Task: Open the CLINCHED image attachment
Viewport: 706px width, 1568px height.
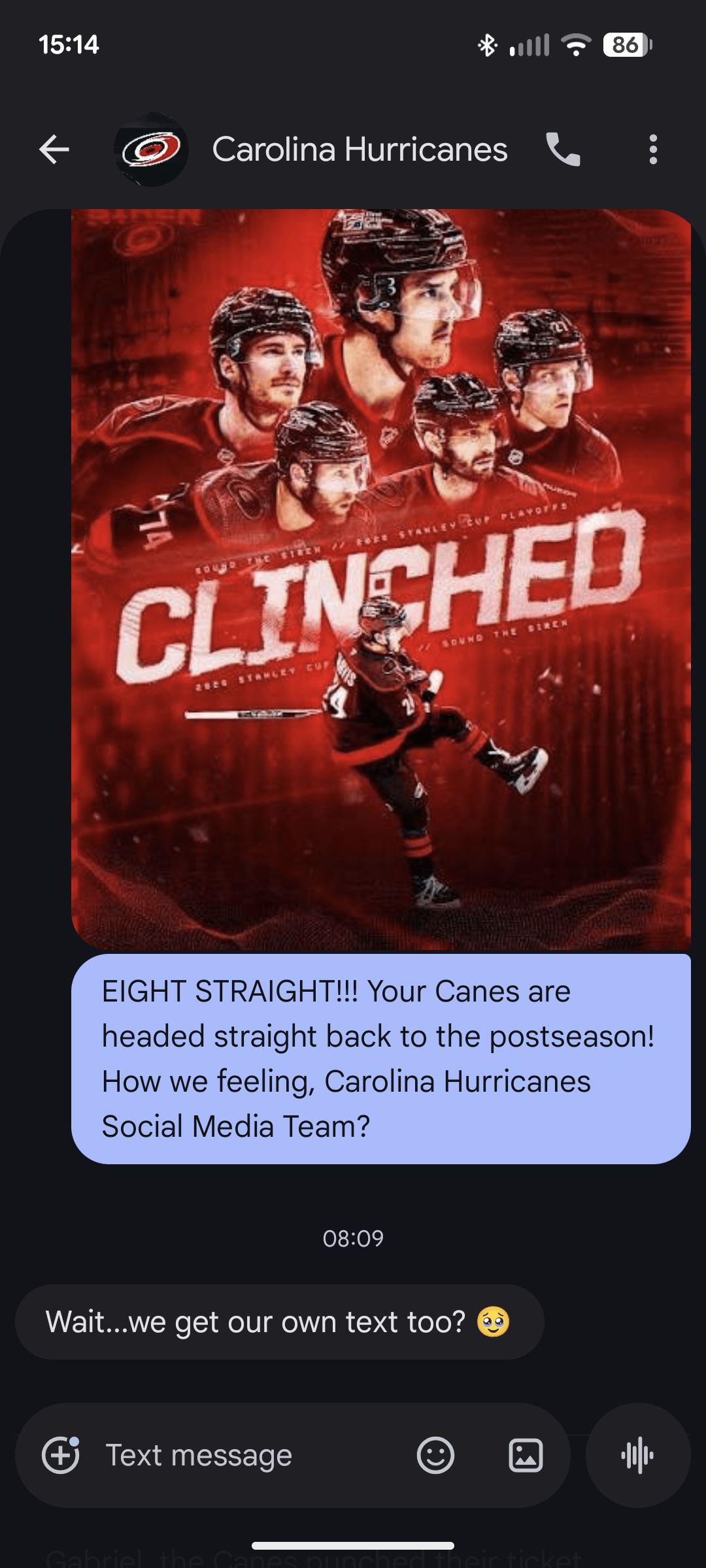Action: (x=380, y=578)
